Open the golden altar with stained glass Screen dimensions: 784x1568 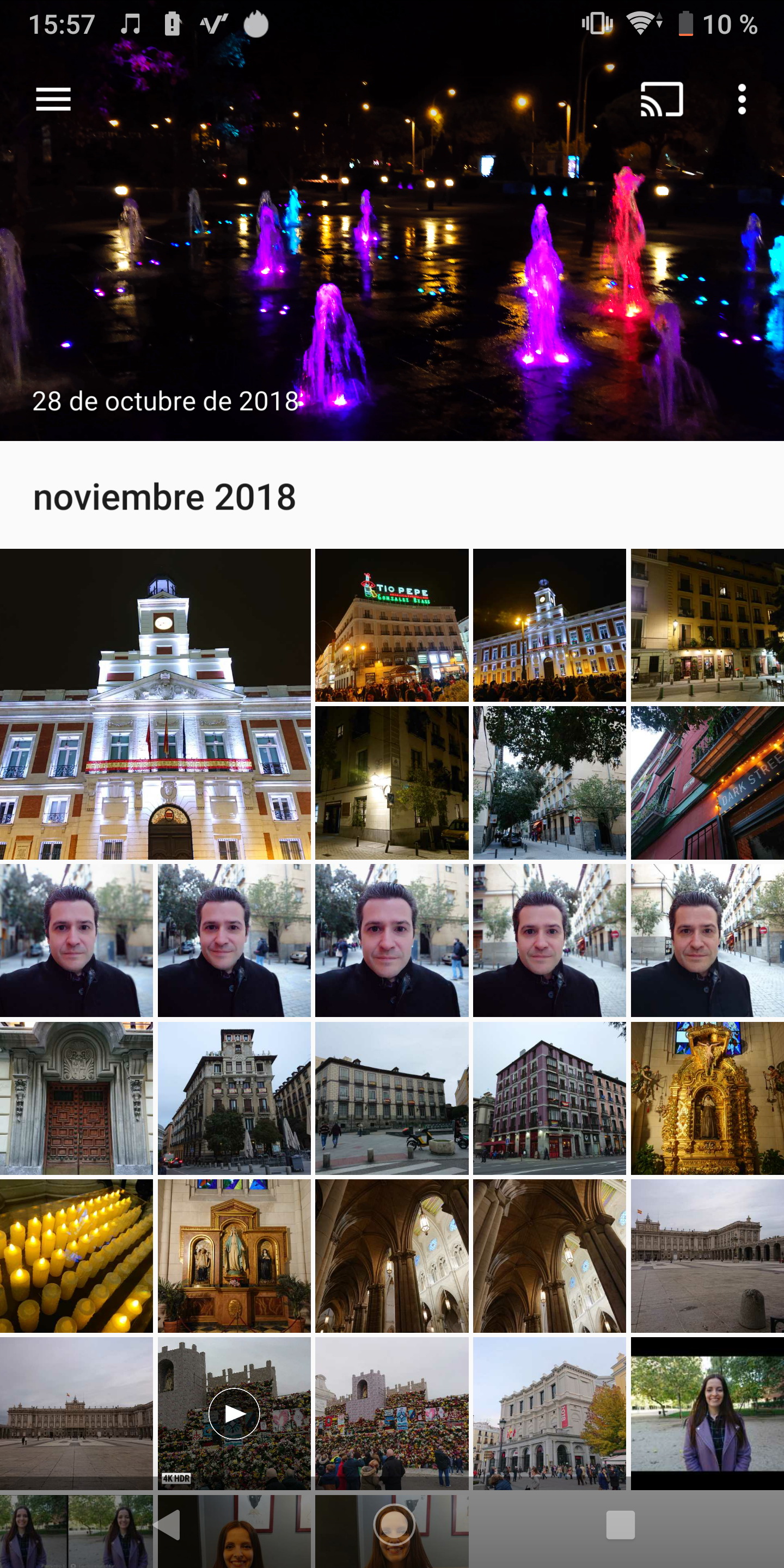pos(707,1098)
